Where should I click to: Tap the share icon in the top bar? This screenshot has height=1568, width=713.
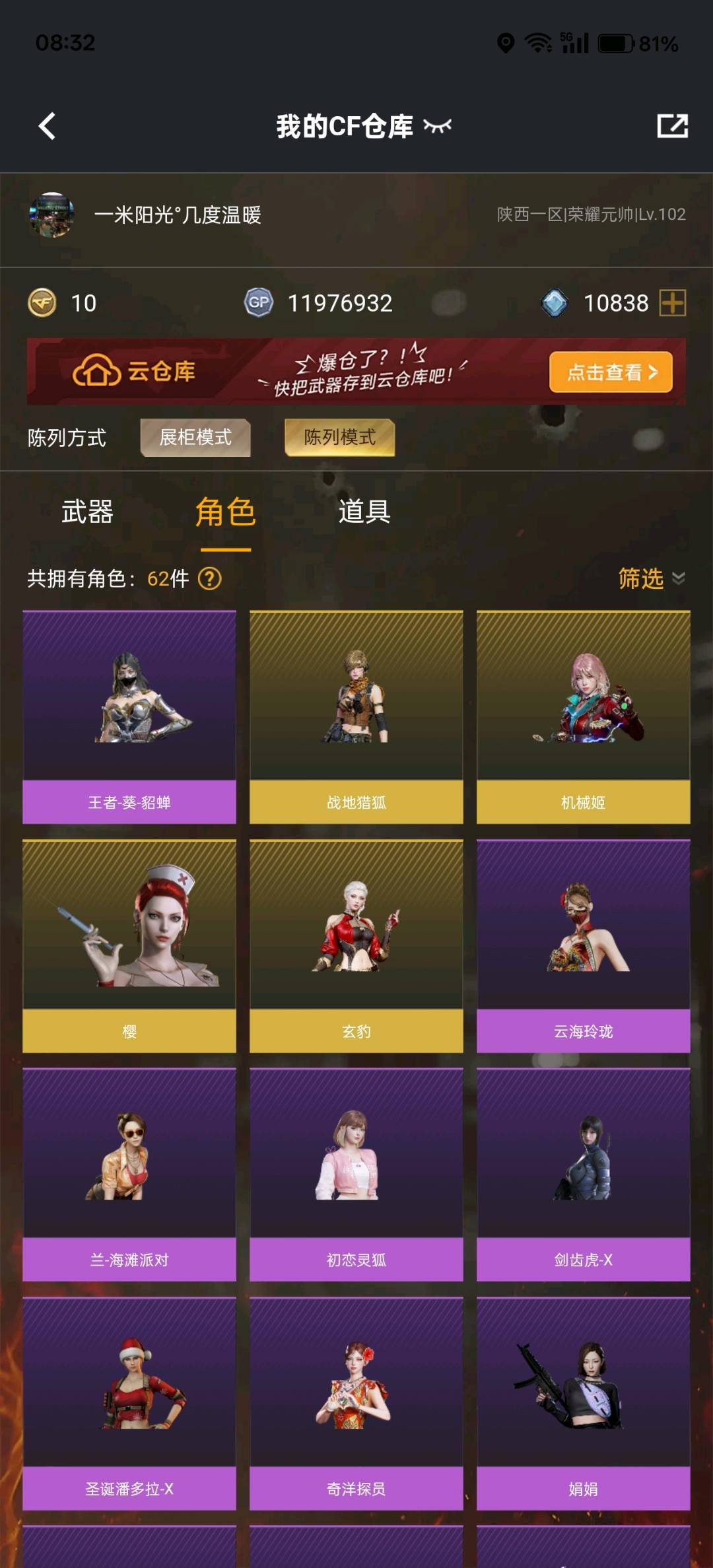click(672, 125)
